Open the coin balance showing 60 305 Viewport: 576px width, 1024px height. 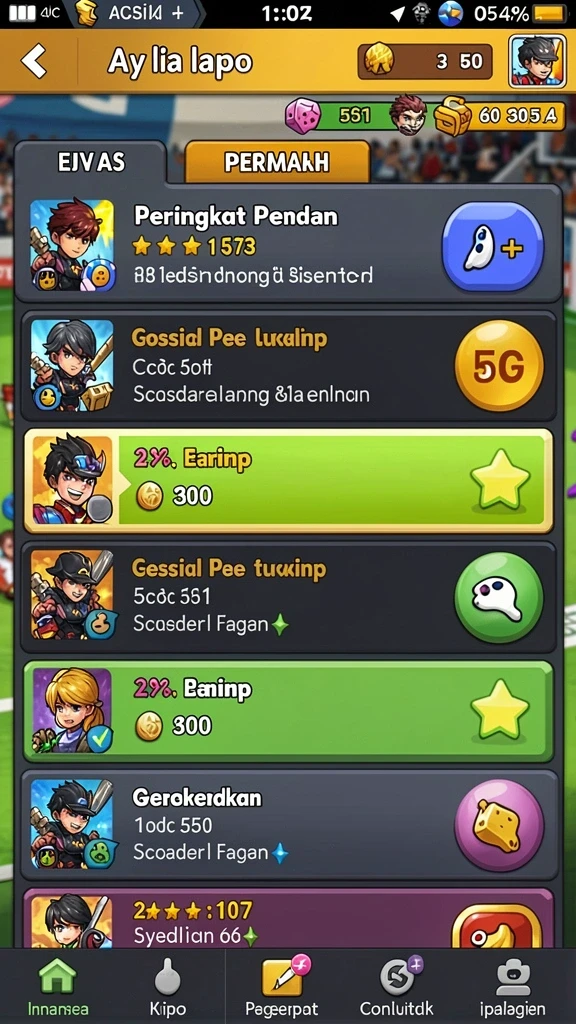pos(501,116)
